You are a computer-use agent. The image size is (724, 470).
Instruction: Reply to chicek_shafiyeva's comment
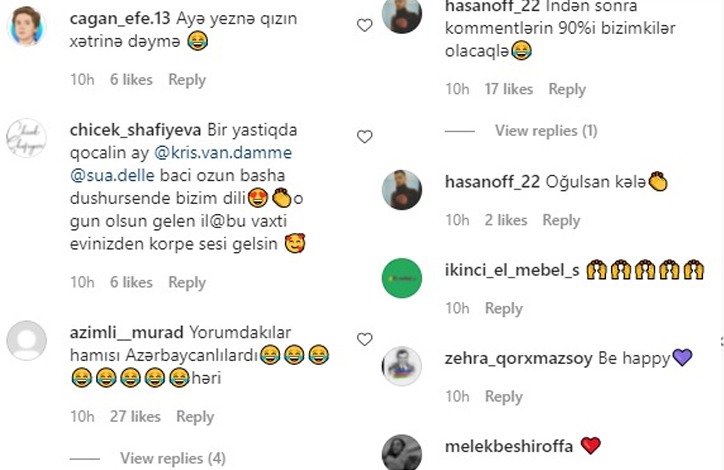[187, 283]
